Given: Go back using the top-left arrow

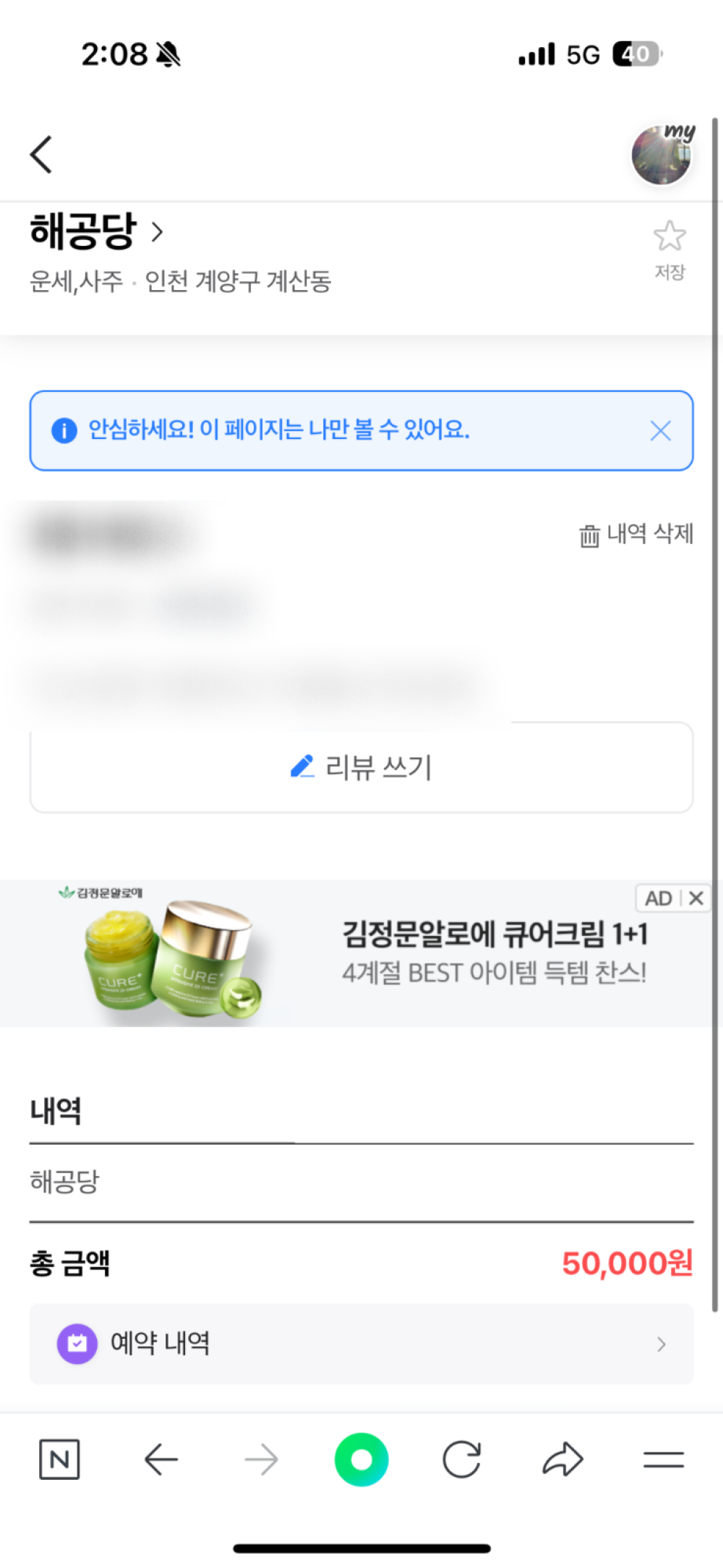Looking at the screenshot, I should [x=41, y=154].
